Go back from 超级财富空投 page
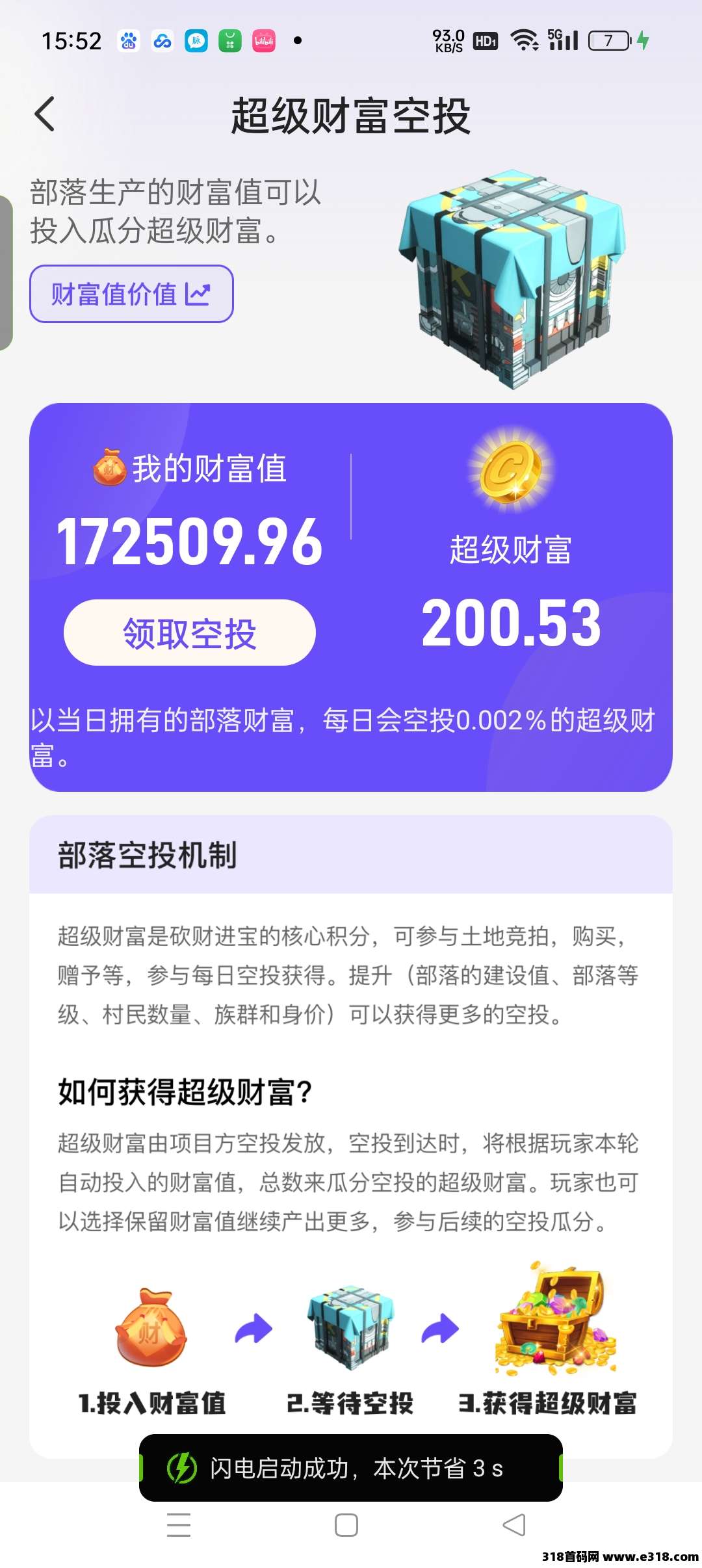The height and width of the screenshot is (1568, 702). tap(44, 114)
